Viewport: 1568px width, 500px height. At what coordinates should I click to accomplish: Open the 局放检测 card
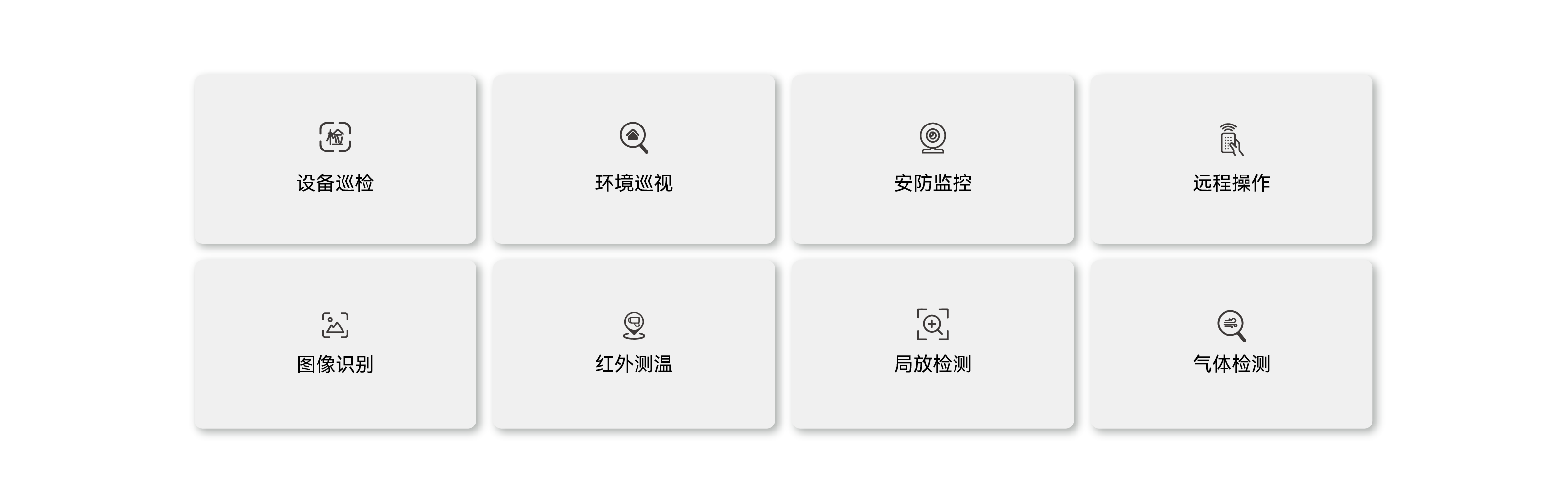[932, 344]
